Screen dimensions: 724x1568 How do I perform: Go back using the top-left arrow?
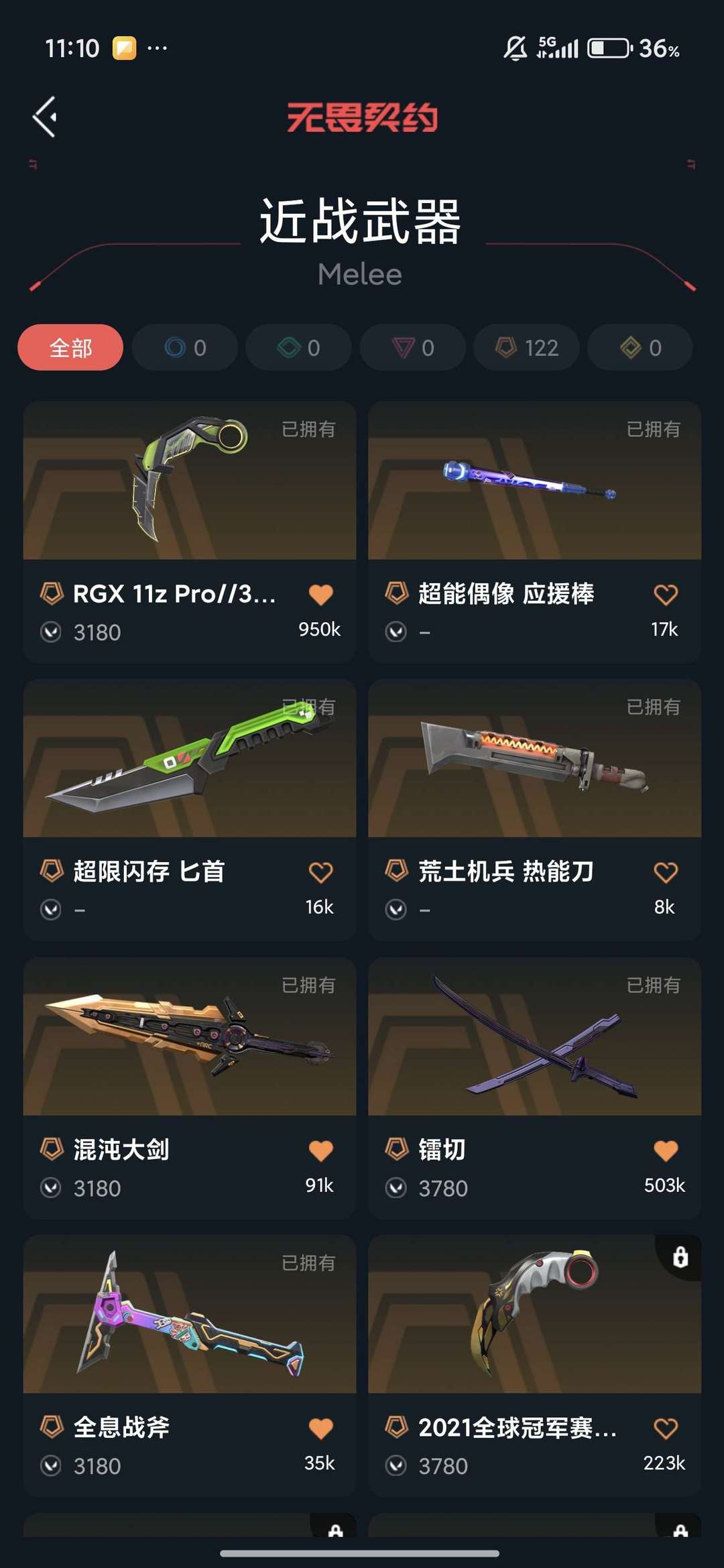coord(45,117)
